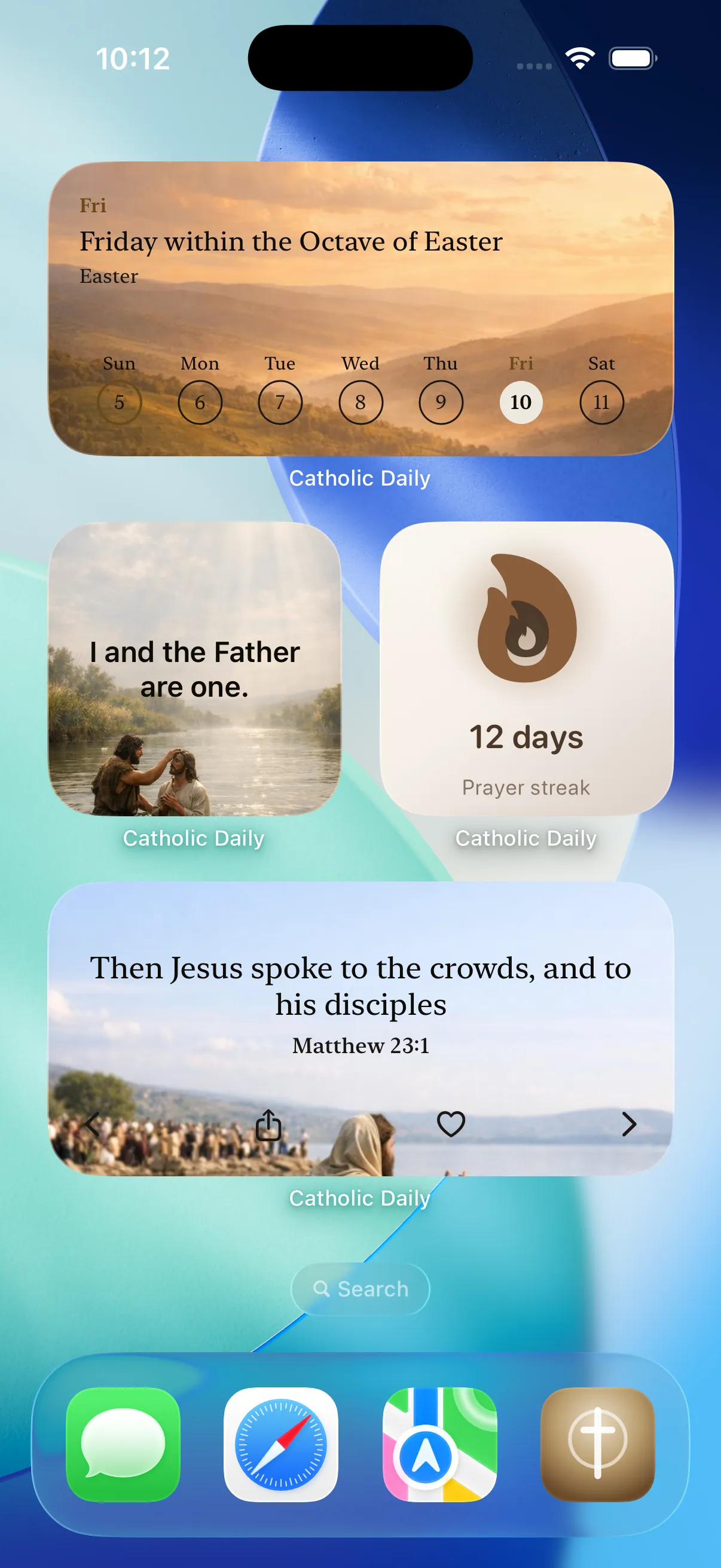
Task: Select today's highlighted date, Friday the 10th
Action: click(521, 402)
